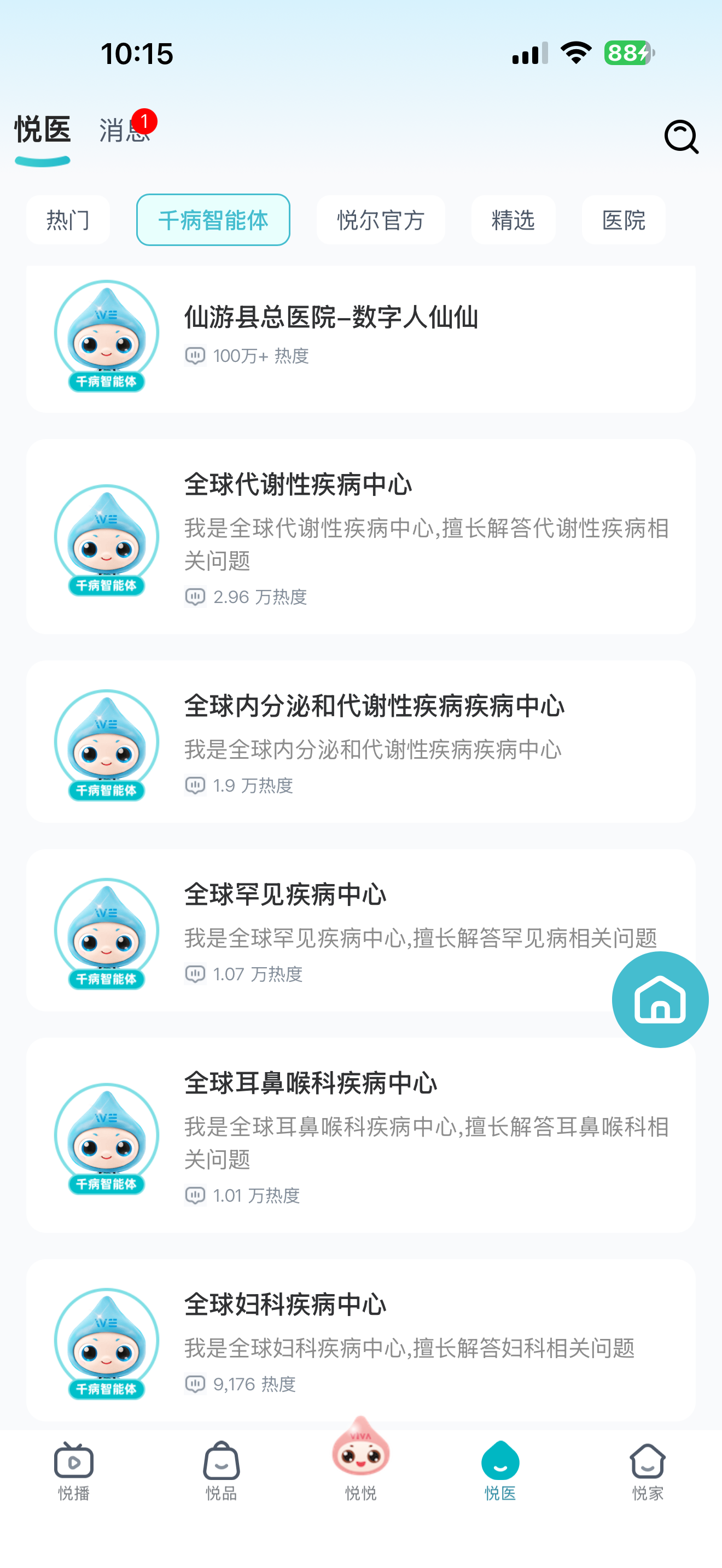Viewport: 722px width, 1568px height.
Task: Go to the 悦品 tab
Action: click(x=221, y=1471)
